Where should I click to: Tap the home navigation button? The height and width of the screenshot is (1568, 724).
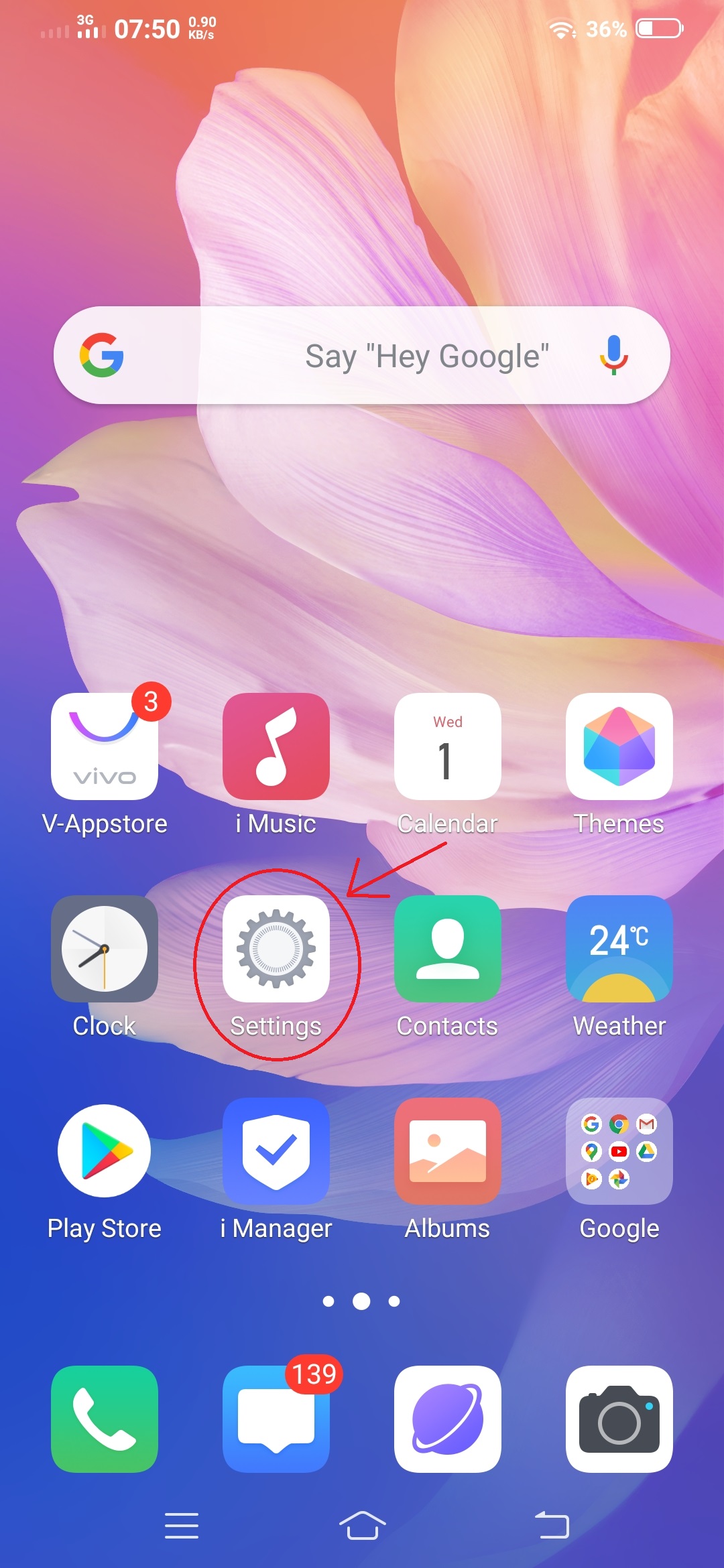(x=362, y=1526)
